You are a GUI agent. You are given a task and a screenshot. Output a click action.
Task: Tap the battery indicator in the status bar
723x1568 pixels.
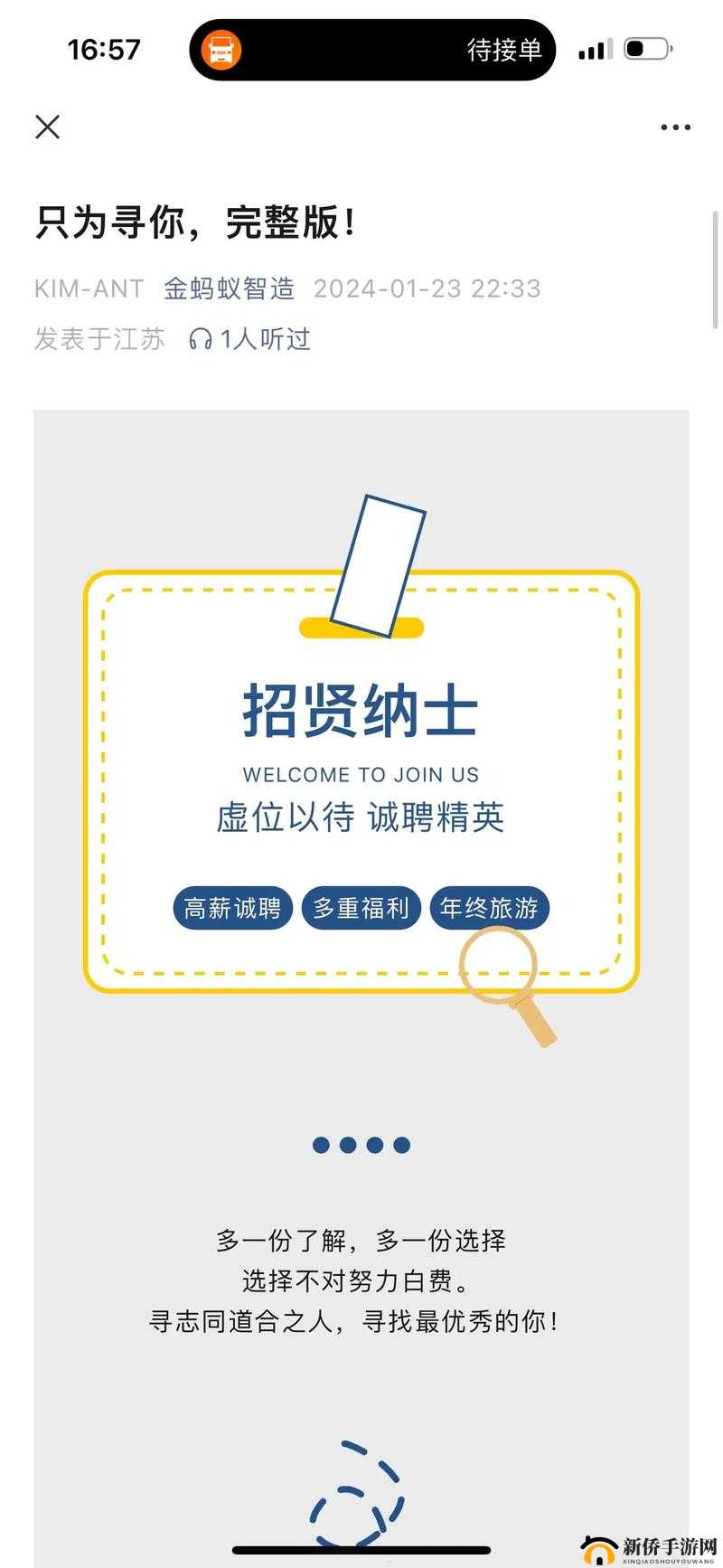tap(647, 50)
